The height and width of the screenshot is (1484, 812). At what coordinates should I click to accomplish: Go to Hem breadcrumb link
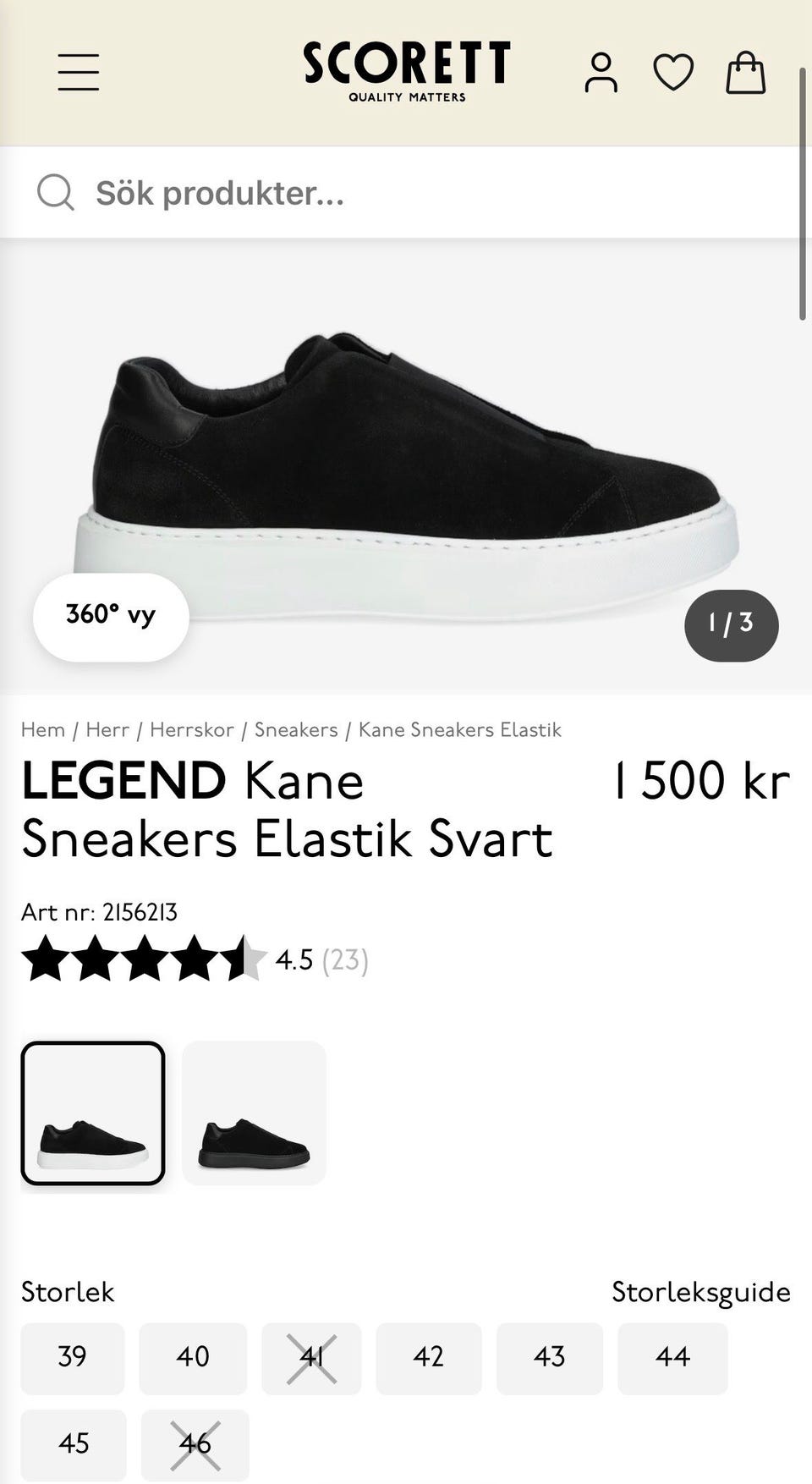point(43,730)
